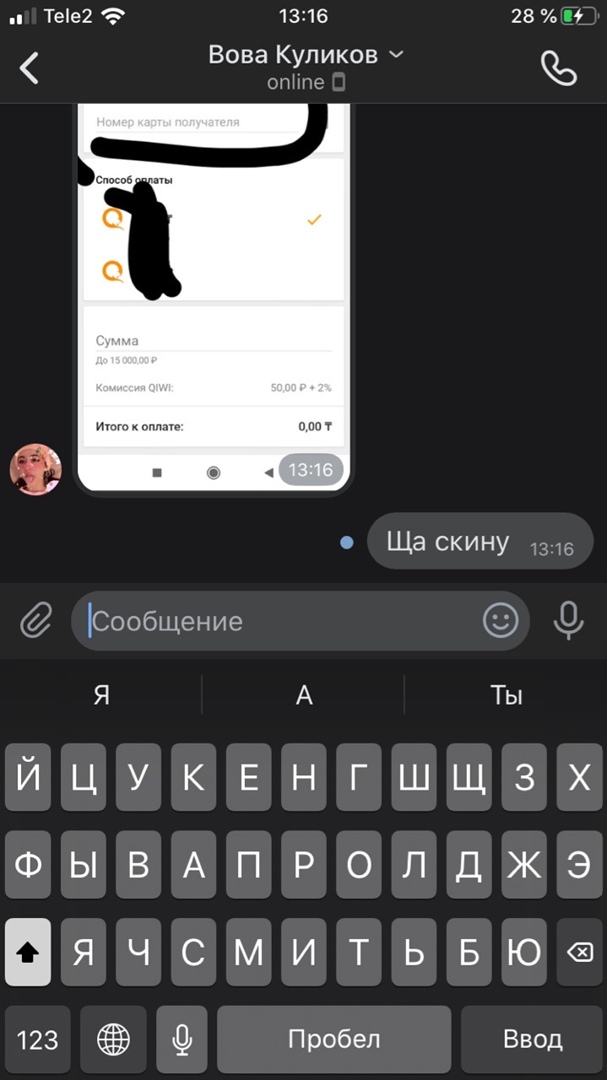Viewport: 607px width, 1080px height.
Task: Choose the keyboard suggestion Ты
Action: [506, 695]
